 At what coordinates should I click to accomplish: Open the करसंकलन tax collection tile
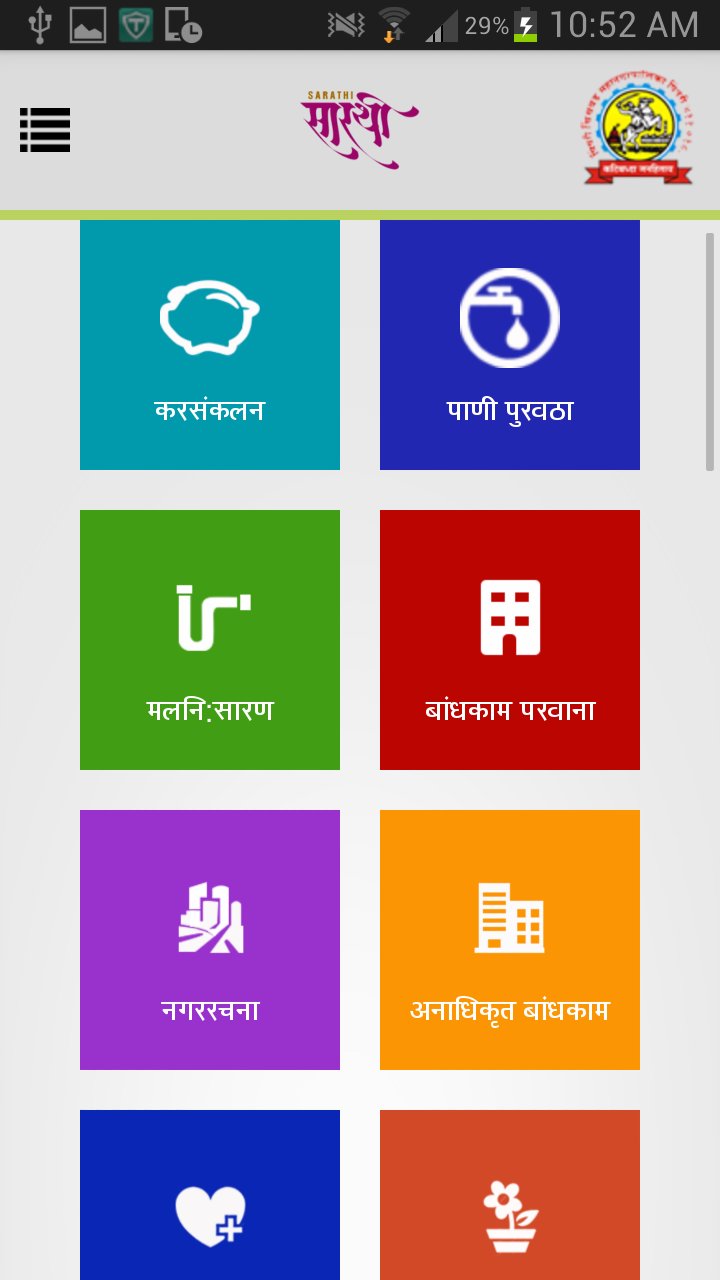(x=209, y=345)
